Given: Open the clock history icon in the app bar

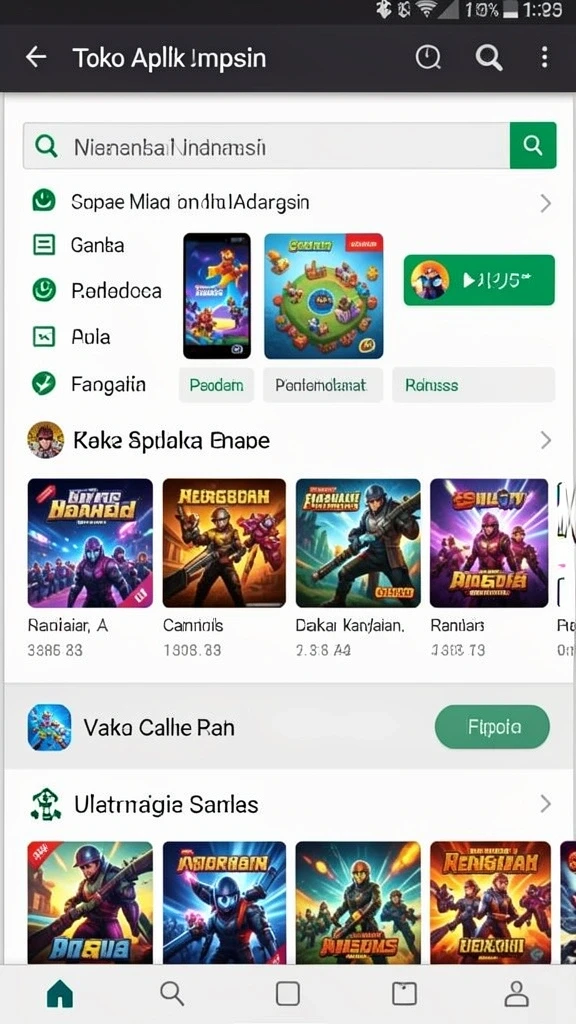Looking at the screenshot, I should 428,58.
